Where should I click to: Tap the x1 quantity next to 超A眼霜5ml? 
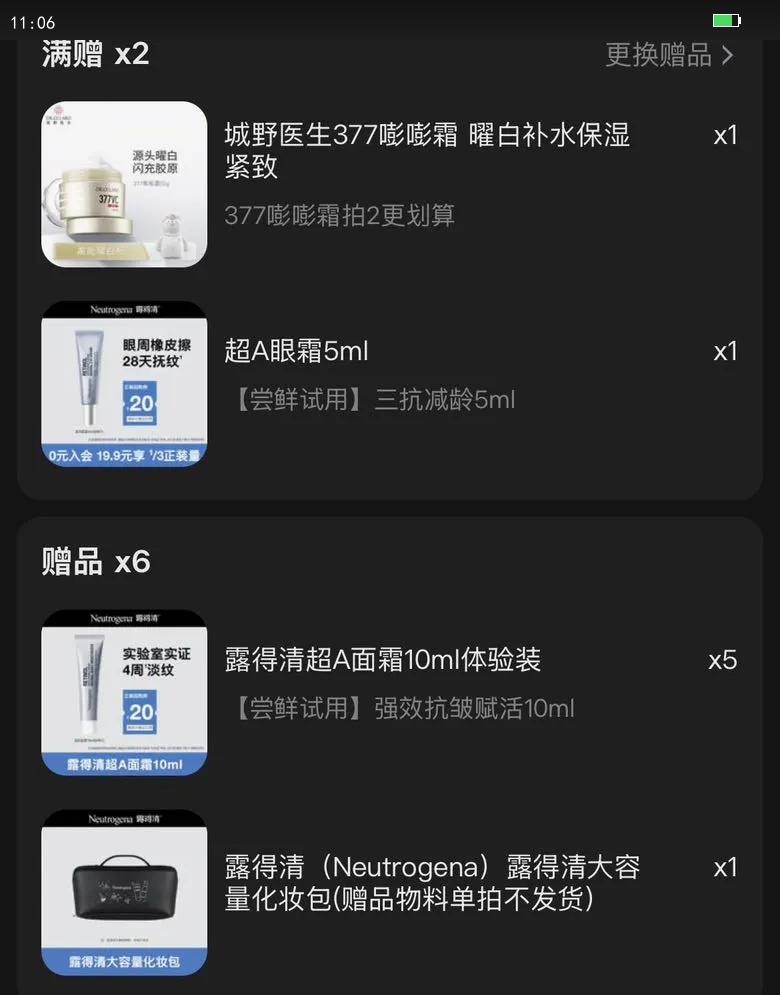(725, 351)
